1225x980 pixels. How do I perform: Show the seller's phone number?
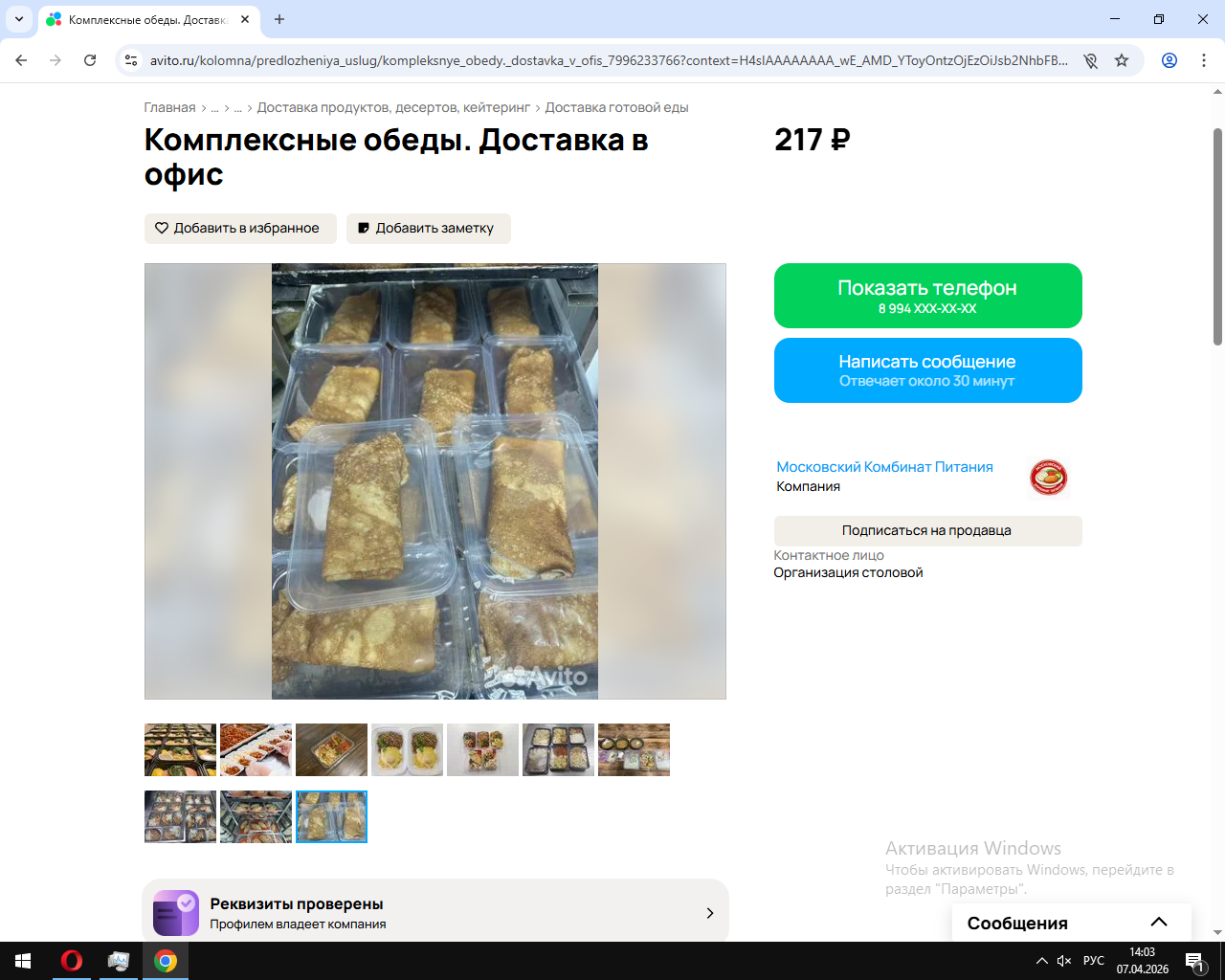[x=927, y=296]
